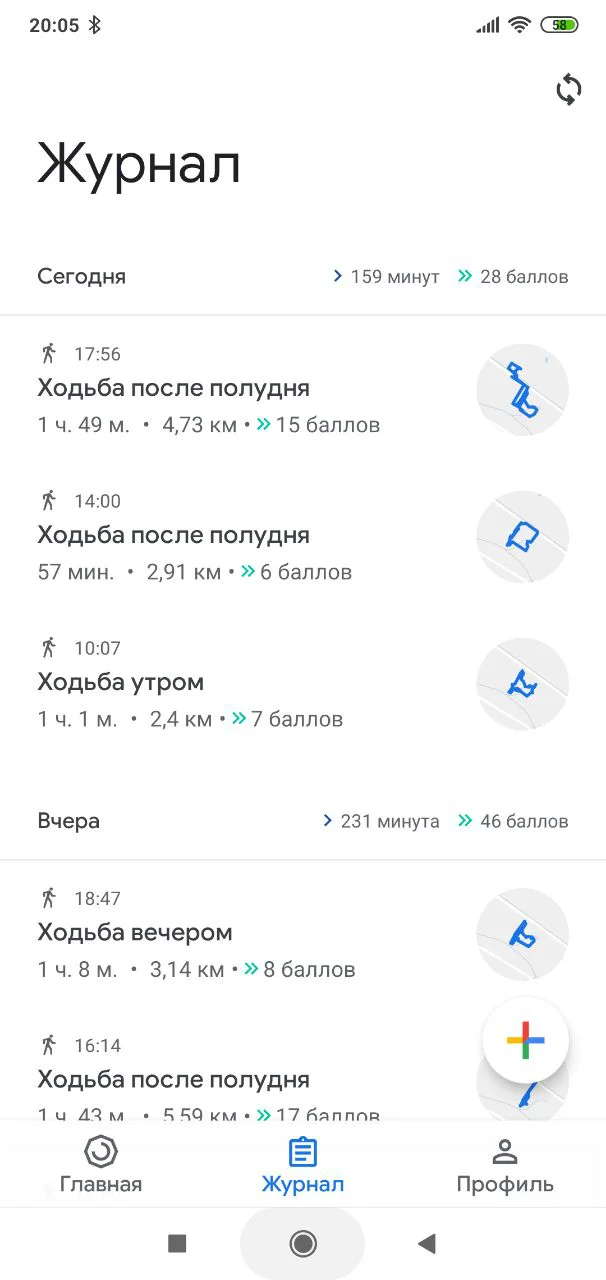This screenshot has width=606, height=1280.
Task: Select the Журнал tab
Action: click(x=302, y=1166)
